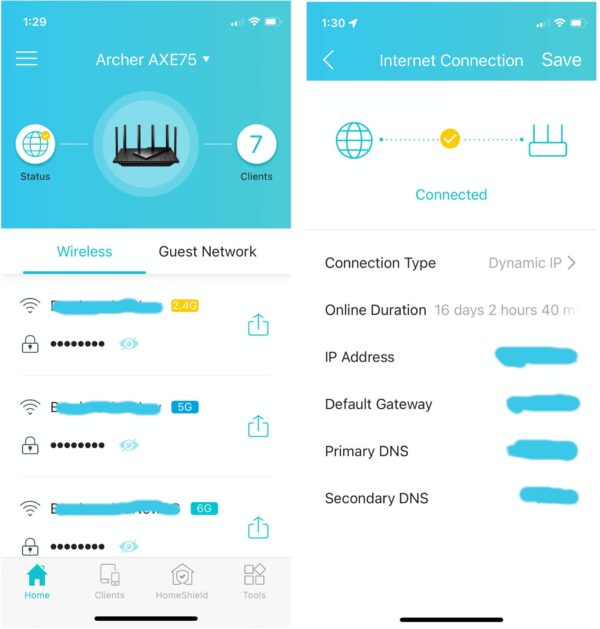Share the 6G network details
Viewport: 600px width, 629px height.
coord(258,527)
